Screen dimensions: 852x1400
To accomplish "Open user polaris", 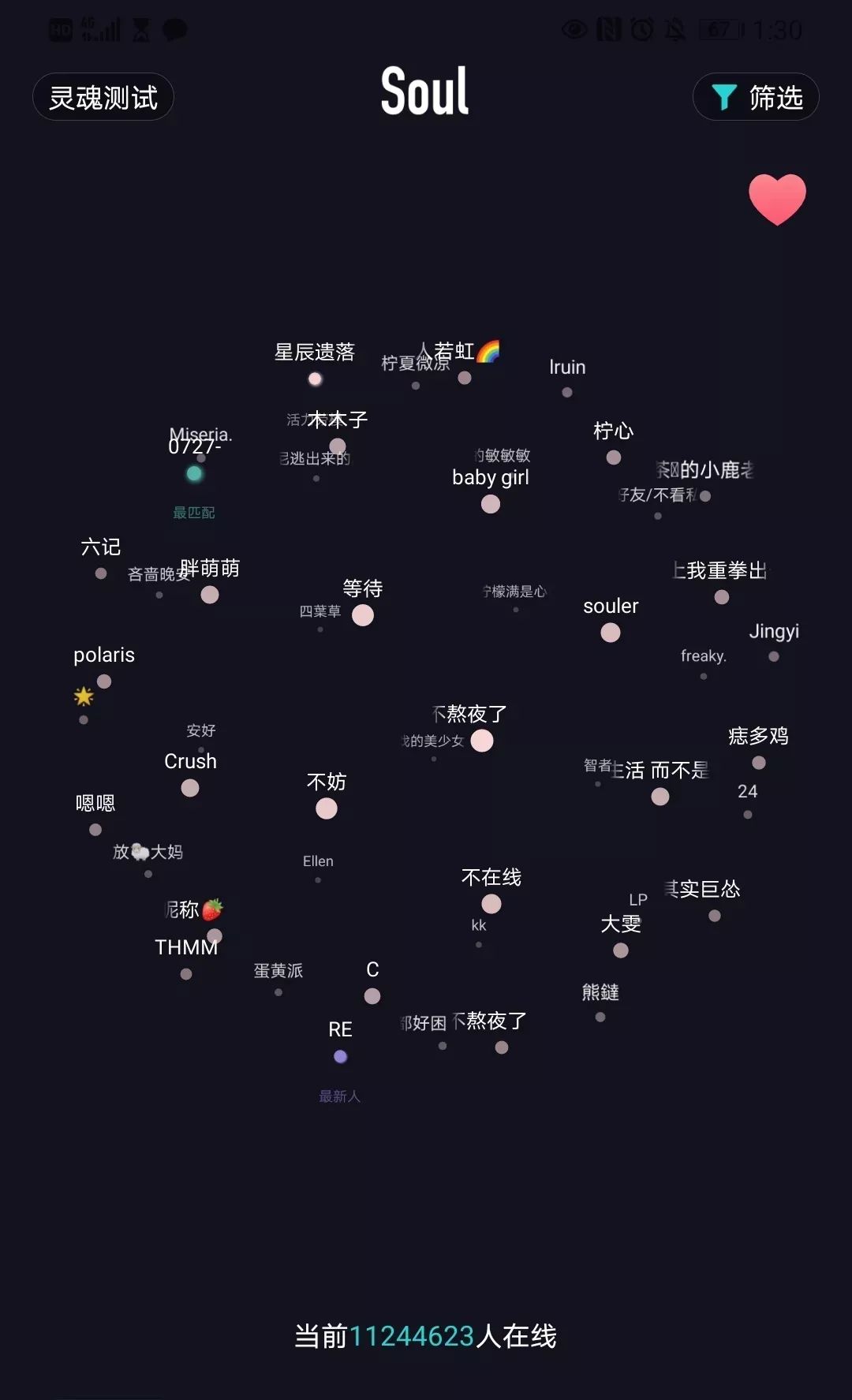I will [104, 681].
